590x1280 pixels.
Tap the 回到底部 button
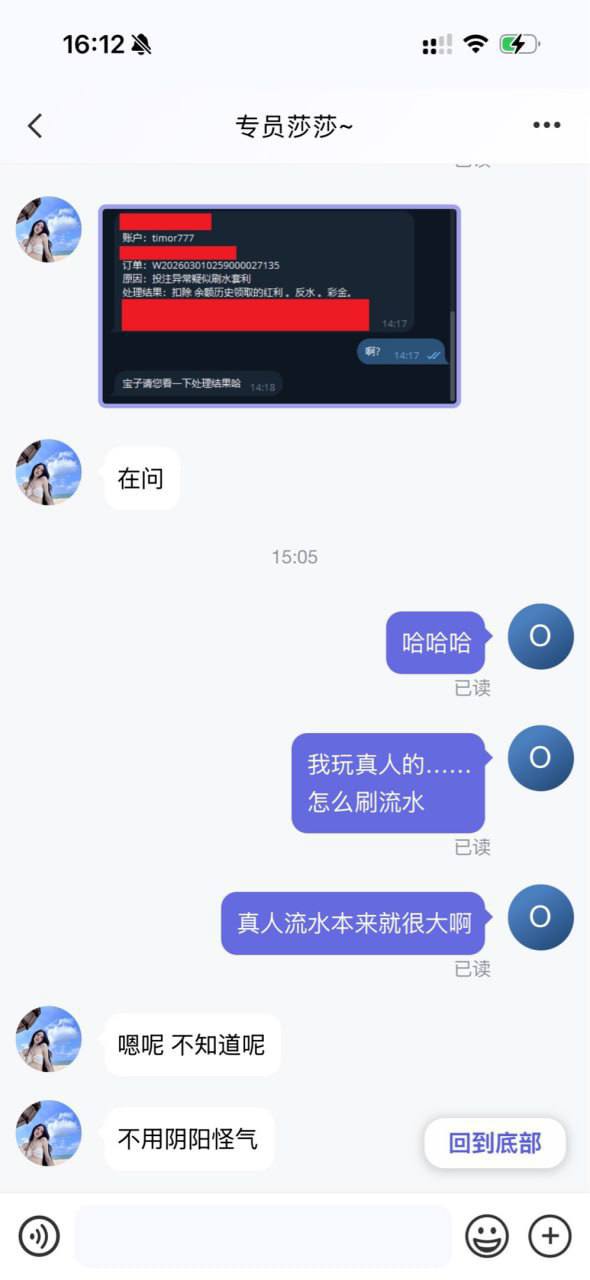494,1143
